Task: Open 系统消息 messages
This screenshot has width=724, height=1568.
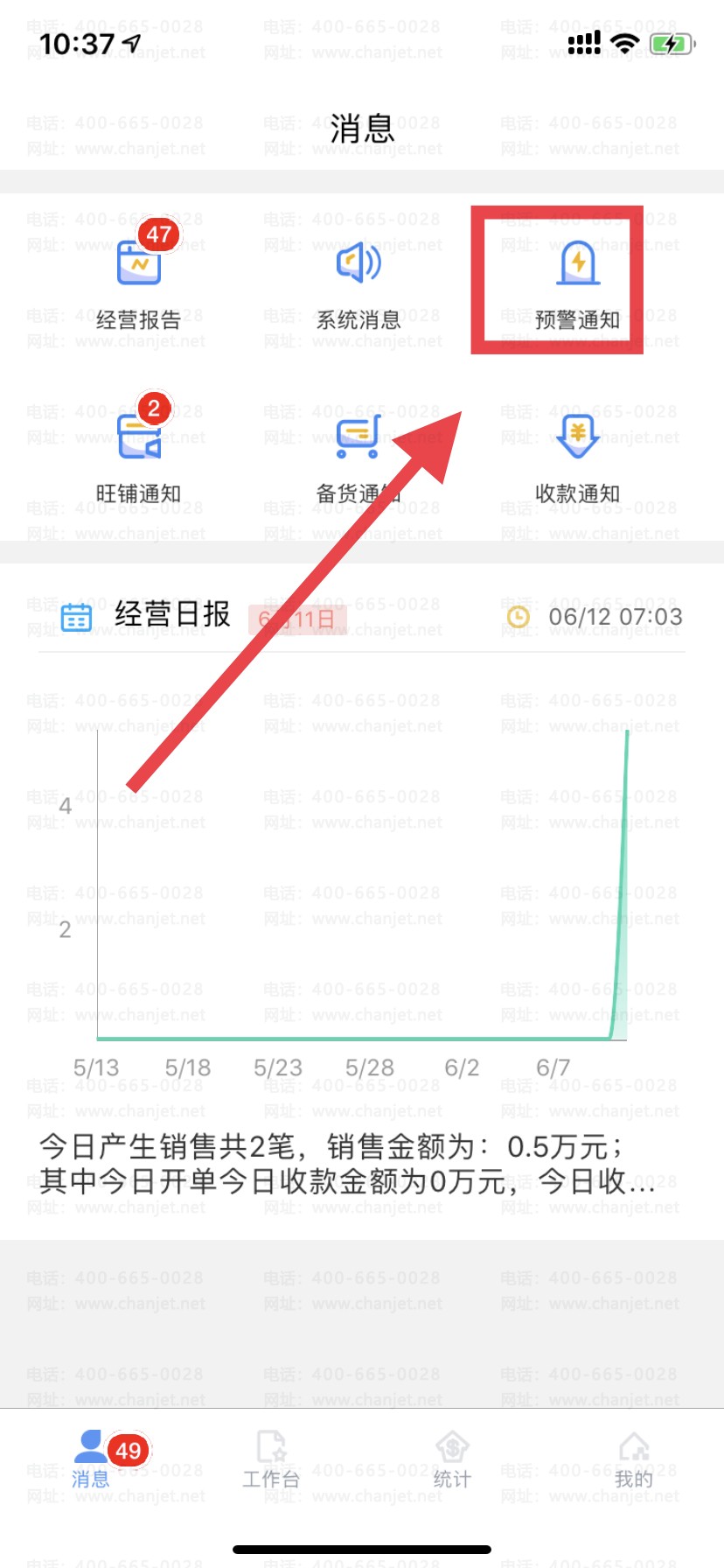Action: 359,280
